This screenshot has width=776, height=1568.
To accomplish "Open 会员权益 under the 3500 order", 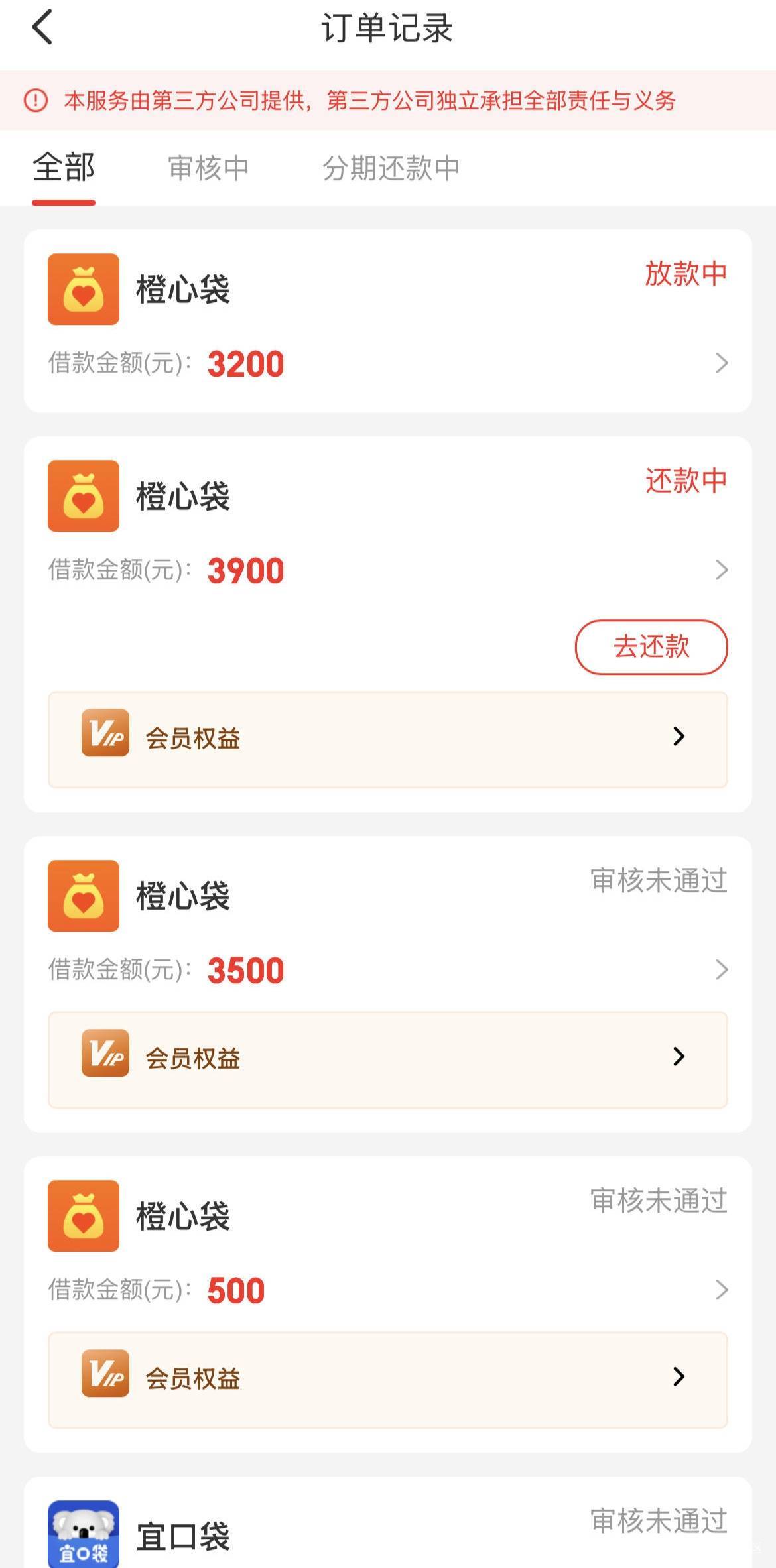I will coord(388,1059).
